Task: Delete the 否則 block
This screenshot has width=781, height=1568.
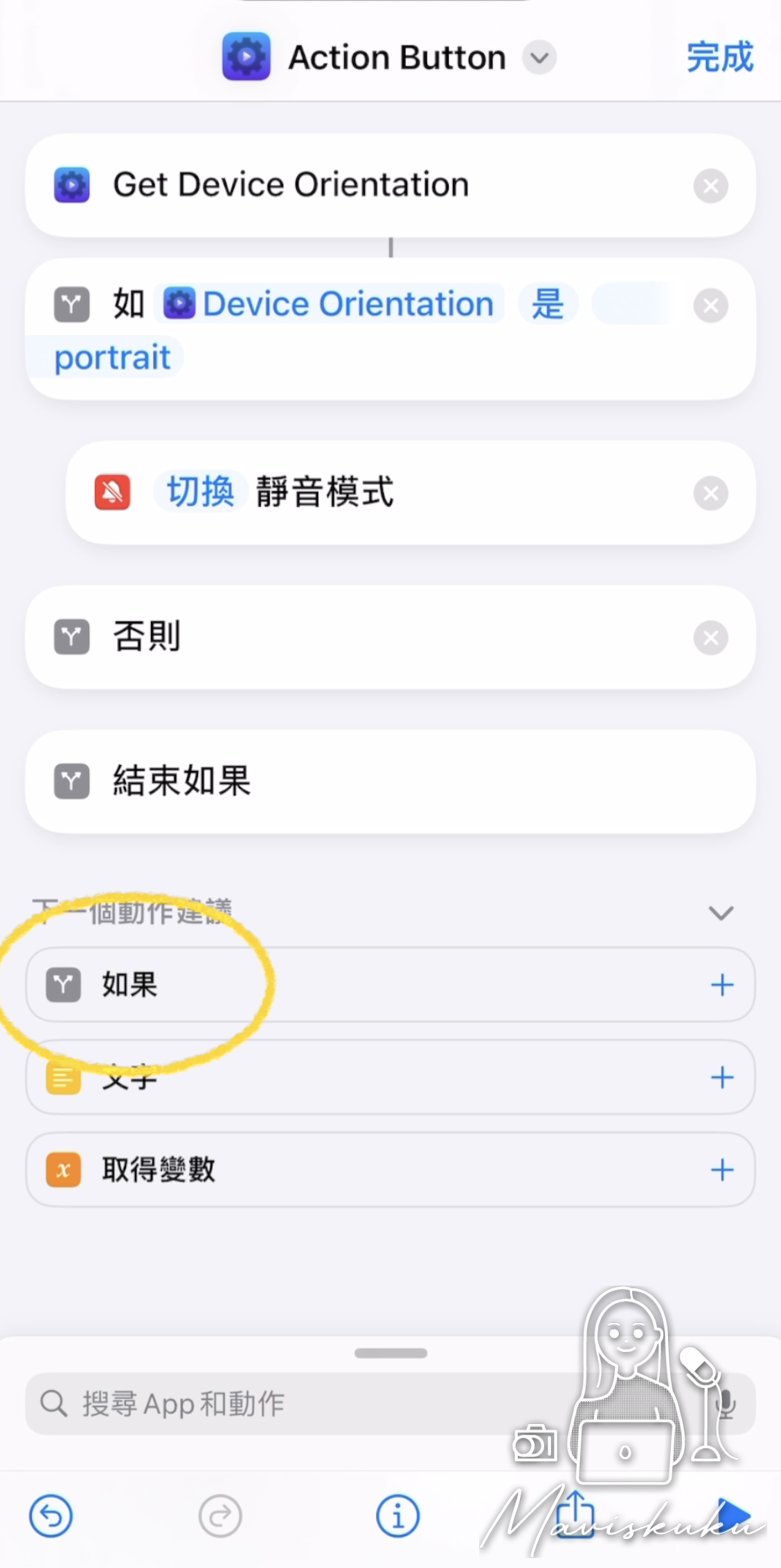Action: click(710, 637)
